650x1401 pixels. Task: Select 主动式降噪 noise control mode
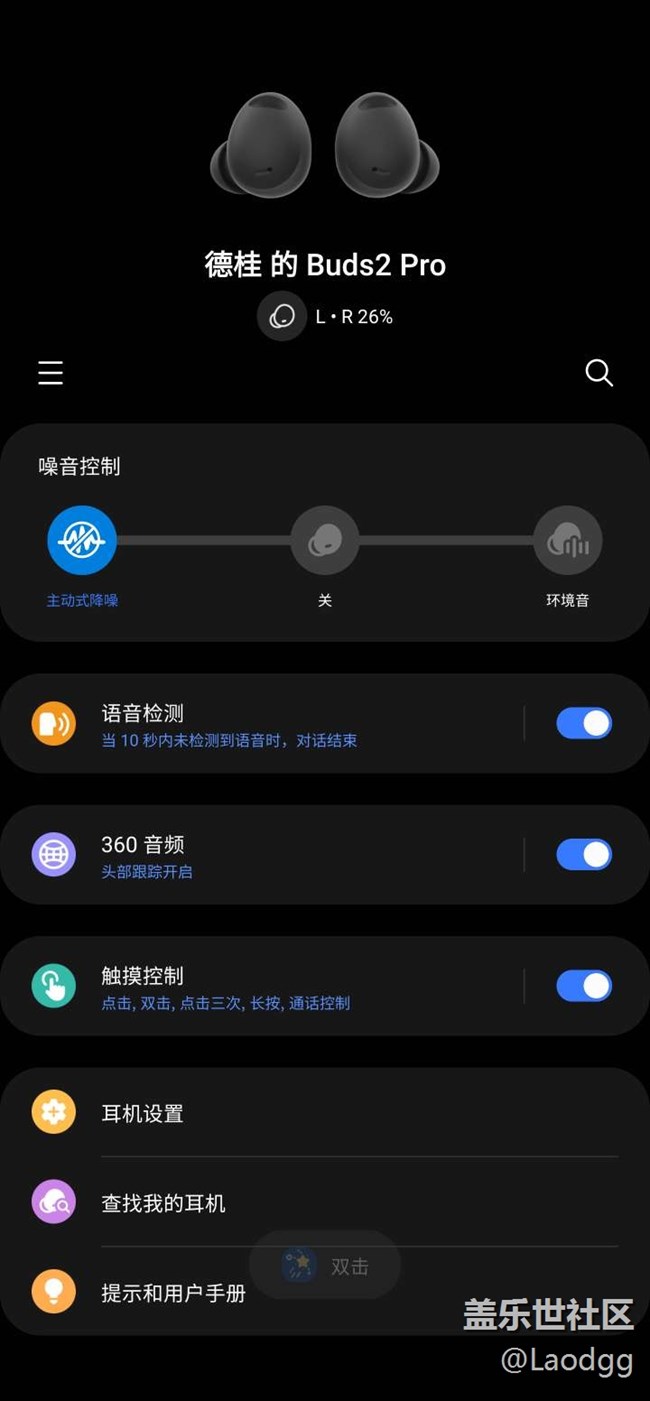[82, 541]
